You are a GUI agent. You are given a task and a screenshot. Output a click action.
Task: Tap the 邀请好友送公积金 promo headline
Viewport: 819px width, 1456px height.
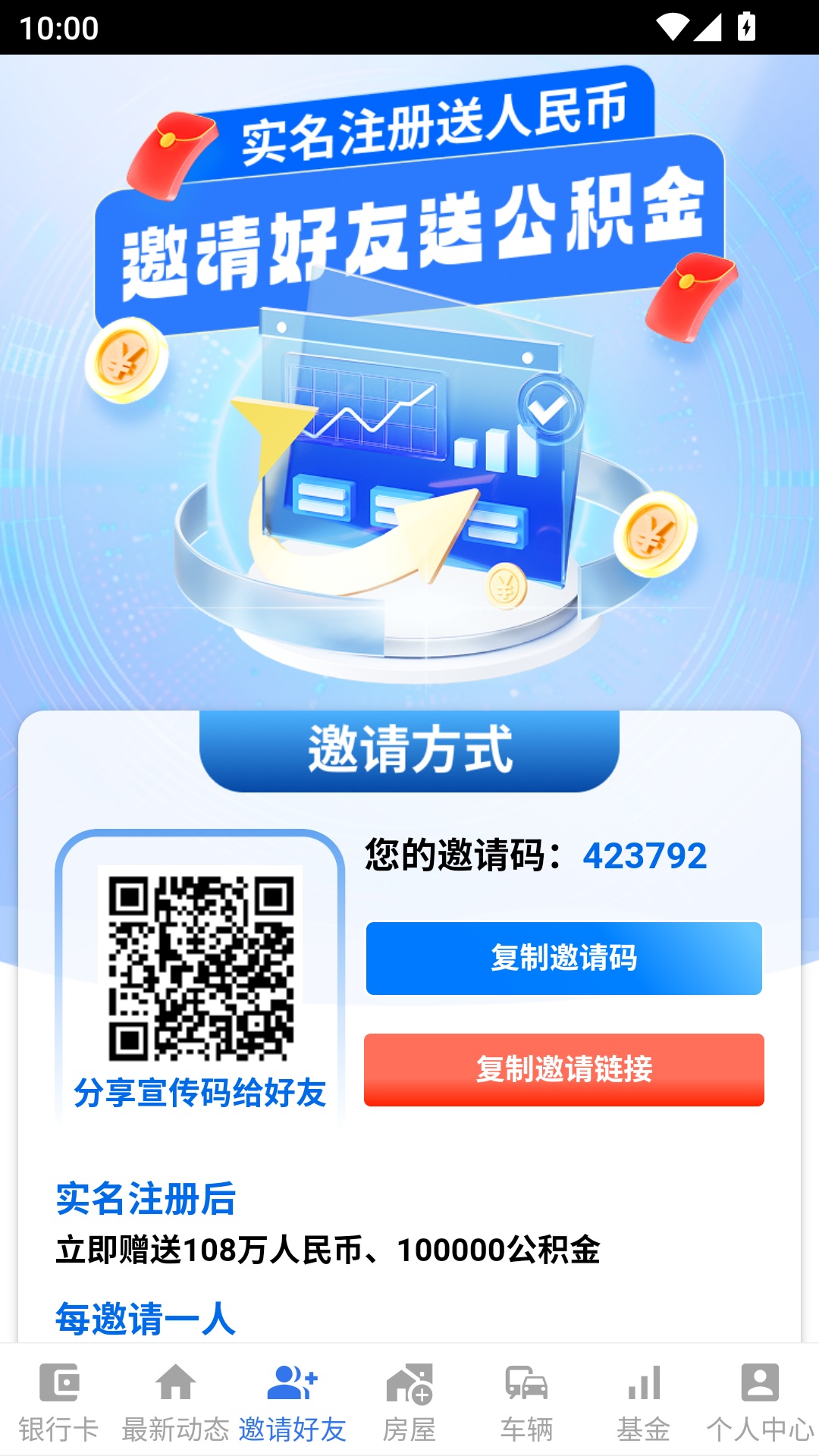click(x=409, y=231)
